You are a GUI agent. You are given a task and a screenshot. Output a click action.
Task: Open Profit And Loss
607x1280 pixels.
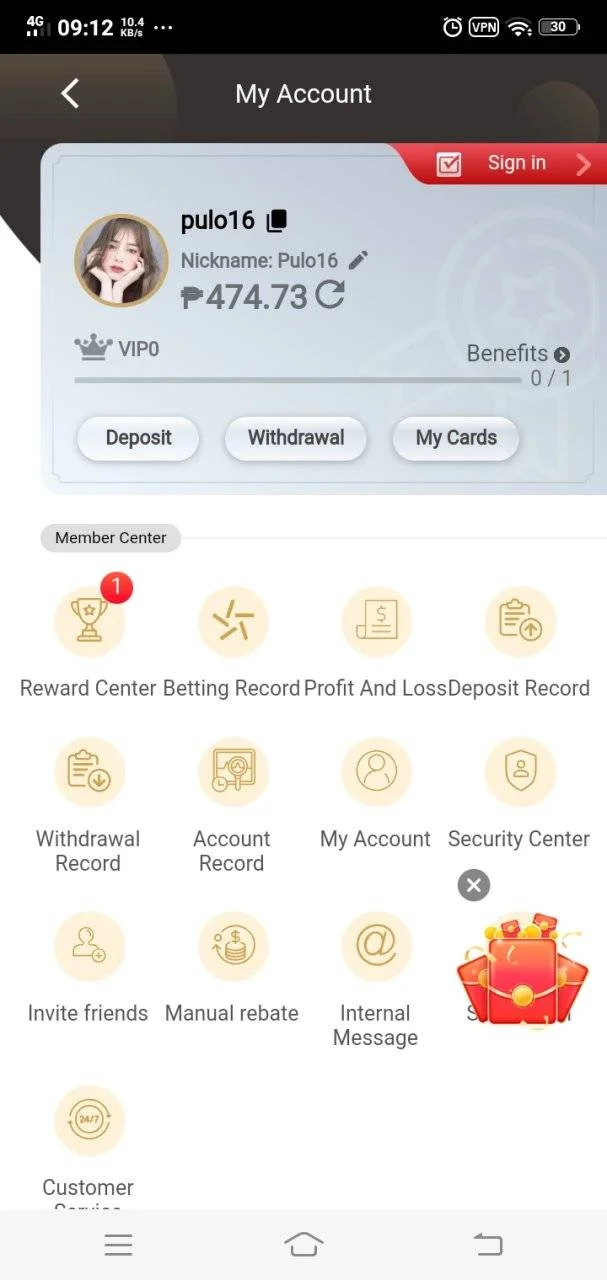click(375, 640)
